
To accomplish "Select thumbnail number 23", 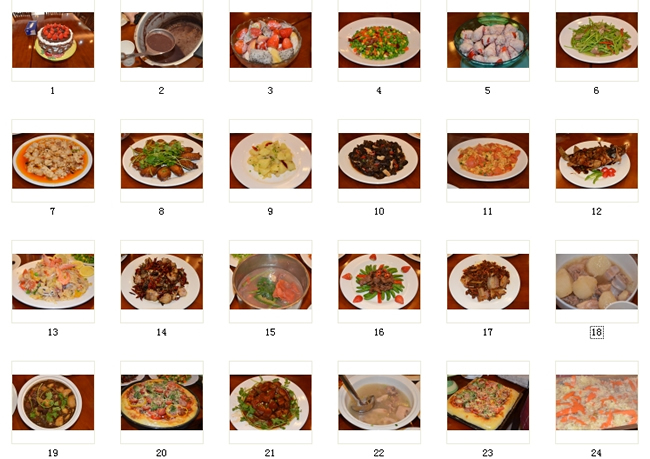I will pyautogui.click(x=487, y=402).
